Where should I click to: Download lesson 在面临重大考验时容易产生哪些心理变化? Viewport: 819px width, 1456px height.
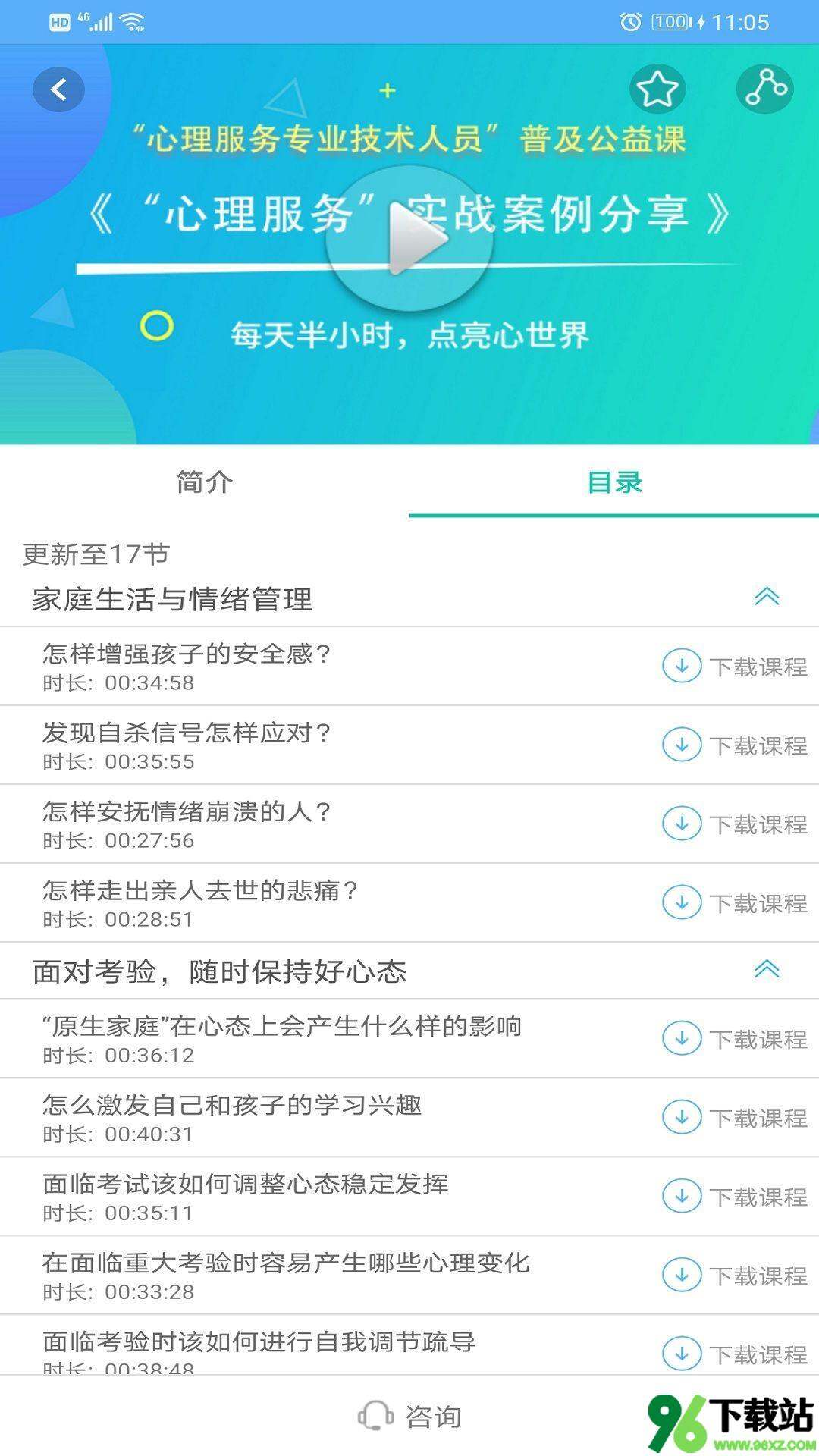(733, 1276)
